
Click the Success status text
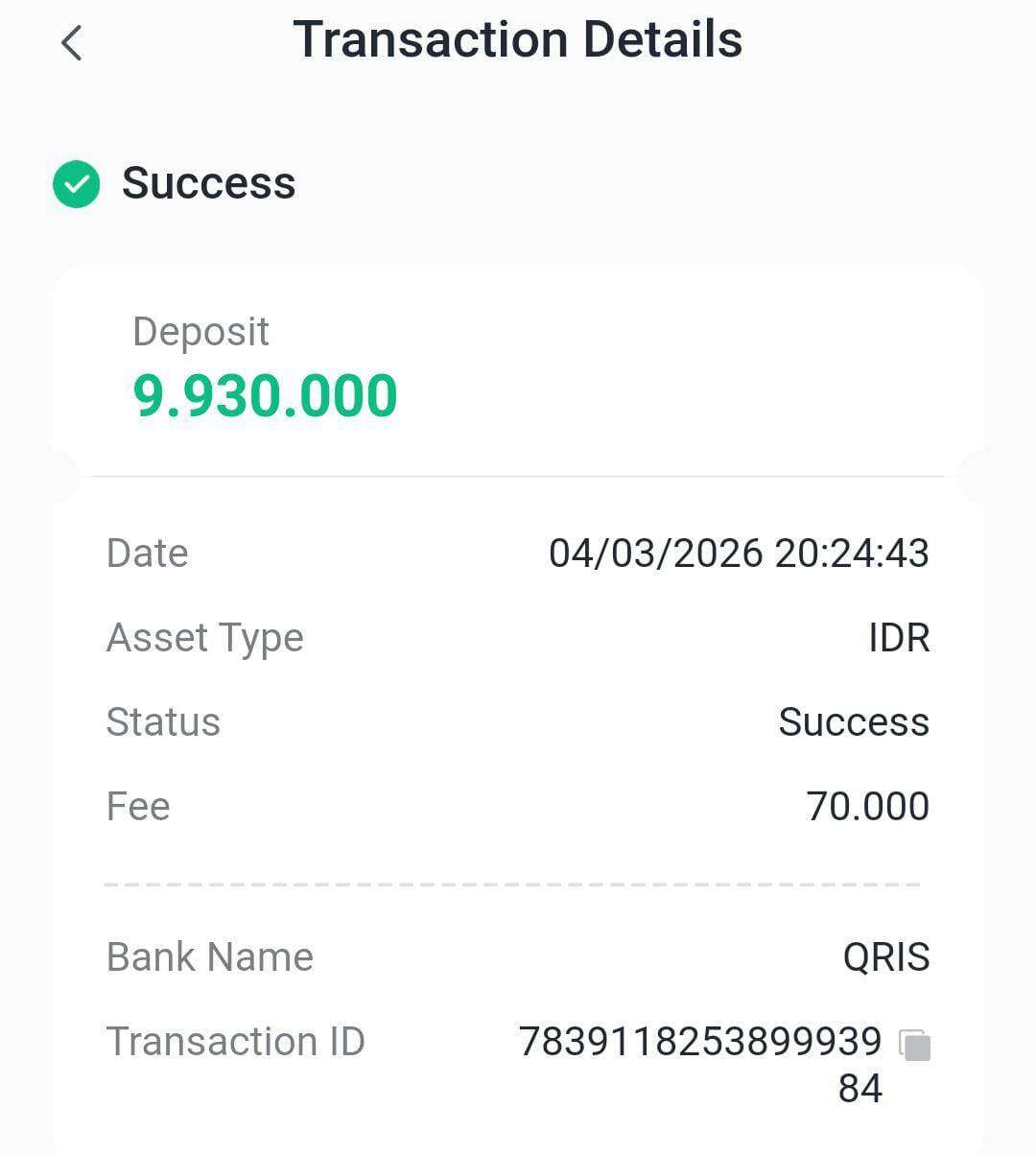tap(854, 721)
